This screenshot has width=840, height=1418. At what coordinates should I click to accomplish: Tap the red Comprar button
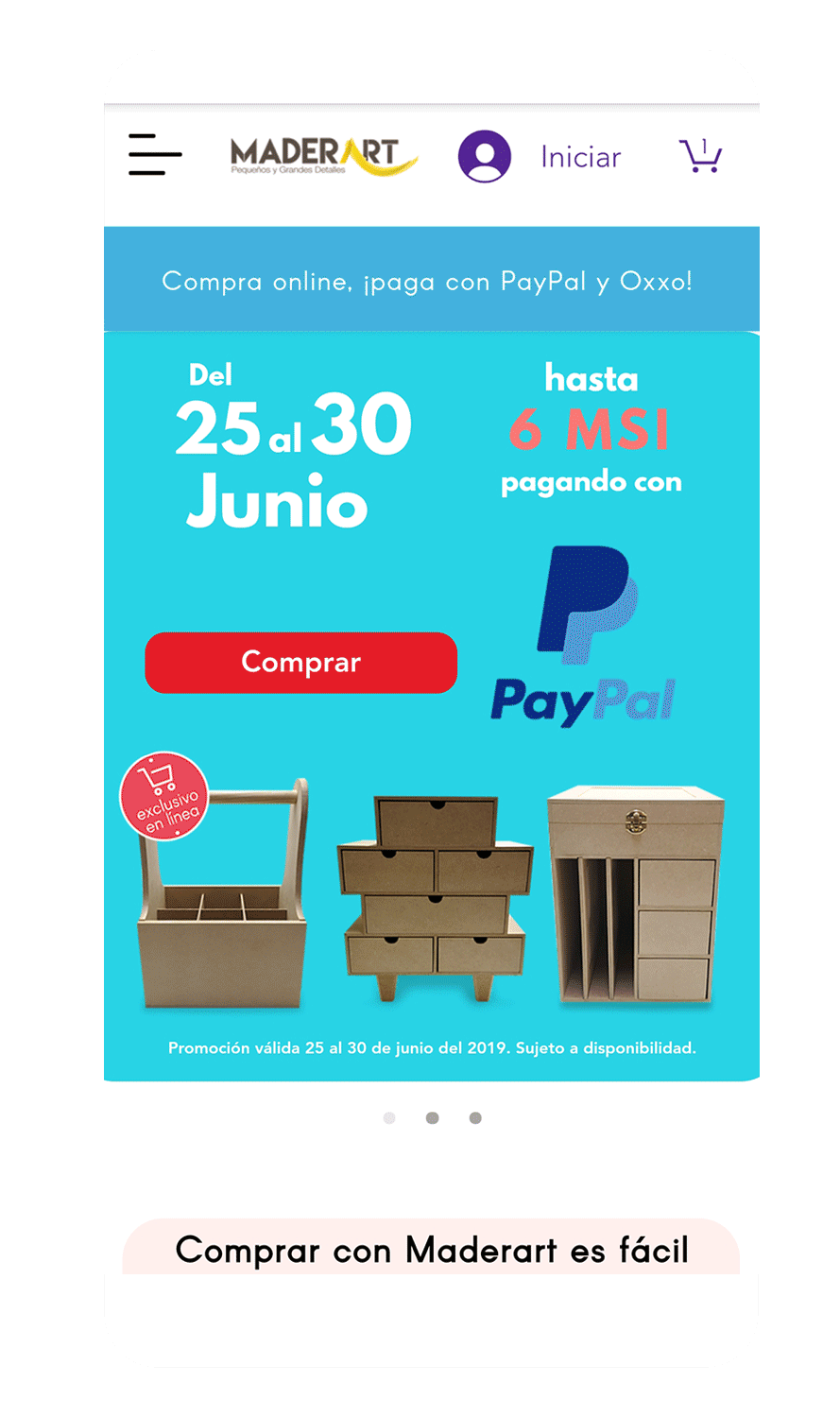pyautogui.click(x=300, y=663)
